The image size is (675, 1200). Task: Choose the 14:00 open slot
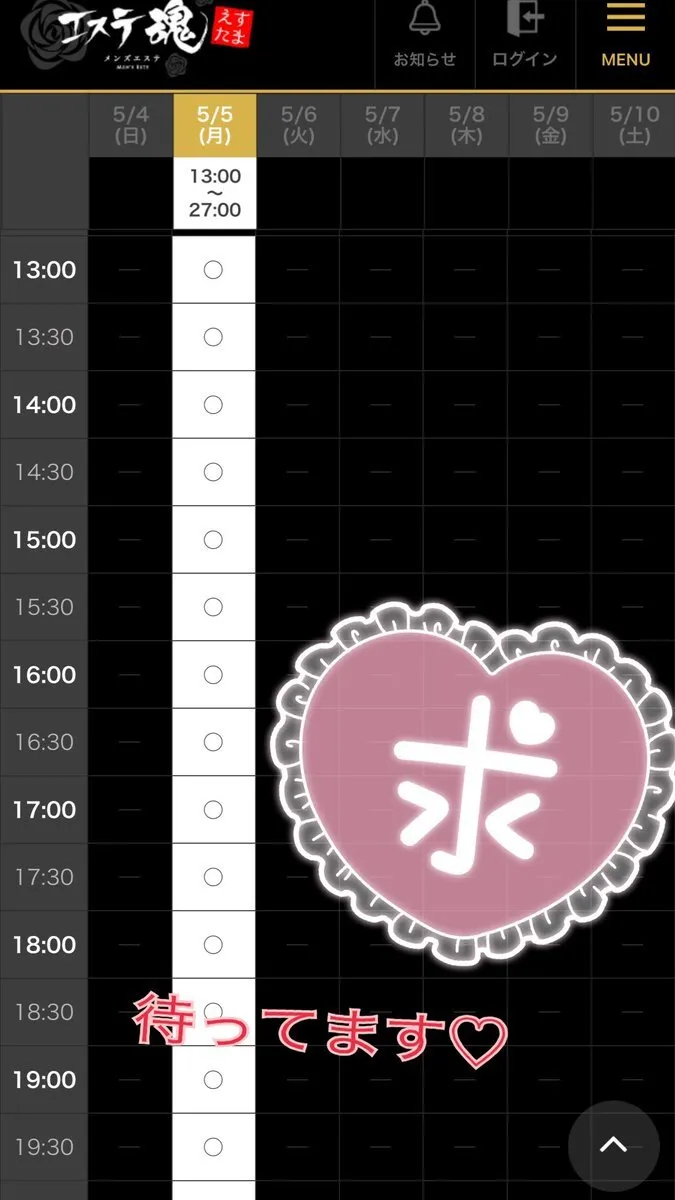coord(213,405)
